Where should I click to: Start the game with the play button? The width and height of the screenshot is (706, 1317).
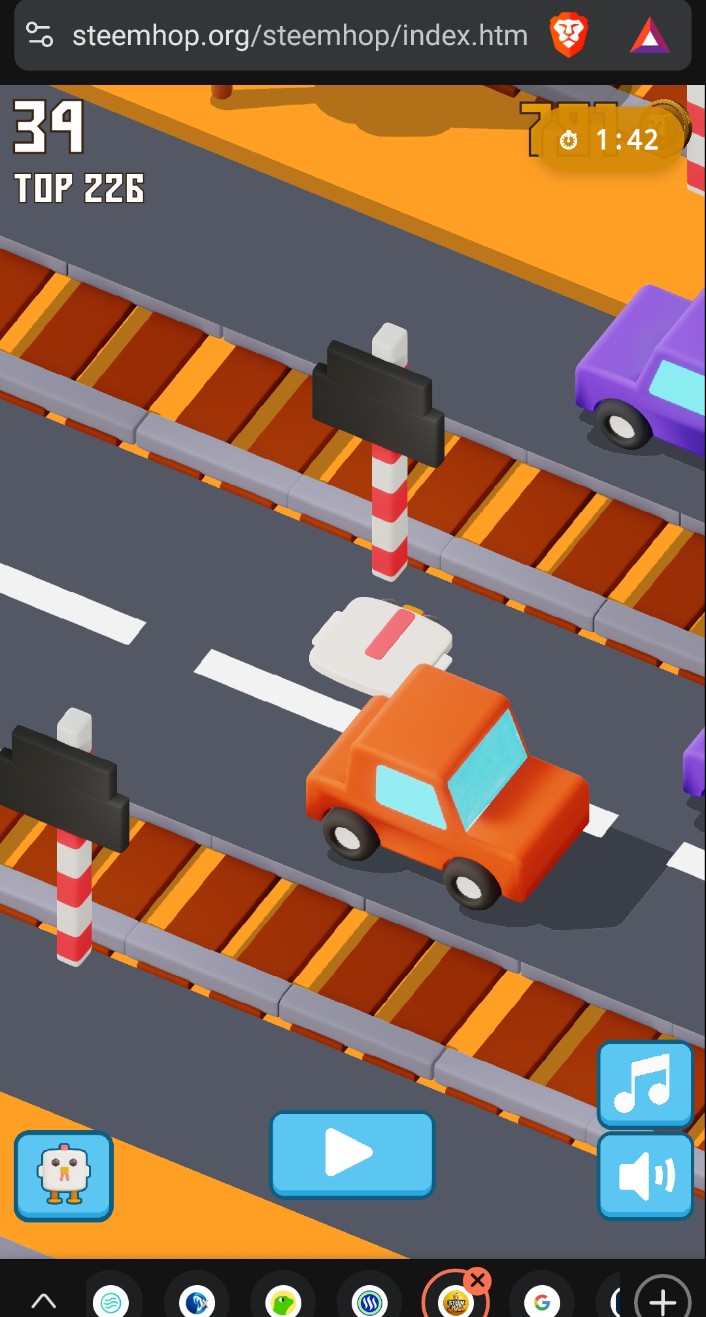(x=352, y=1155)
